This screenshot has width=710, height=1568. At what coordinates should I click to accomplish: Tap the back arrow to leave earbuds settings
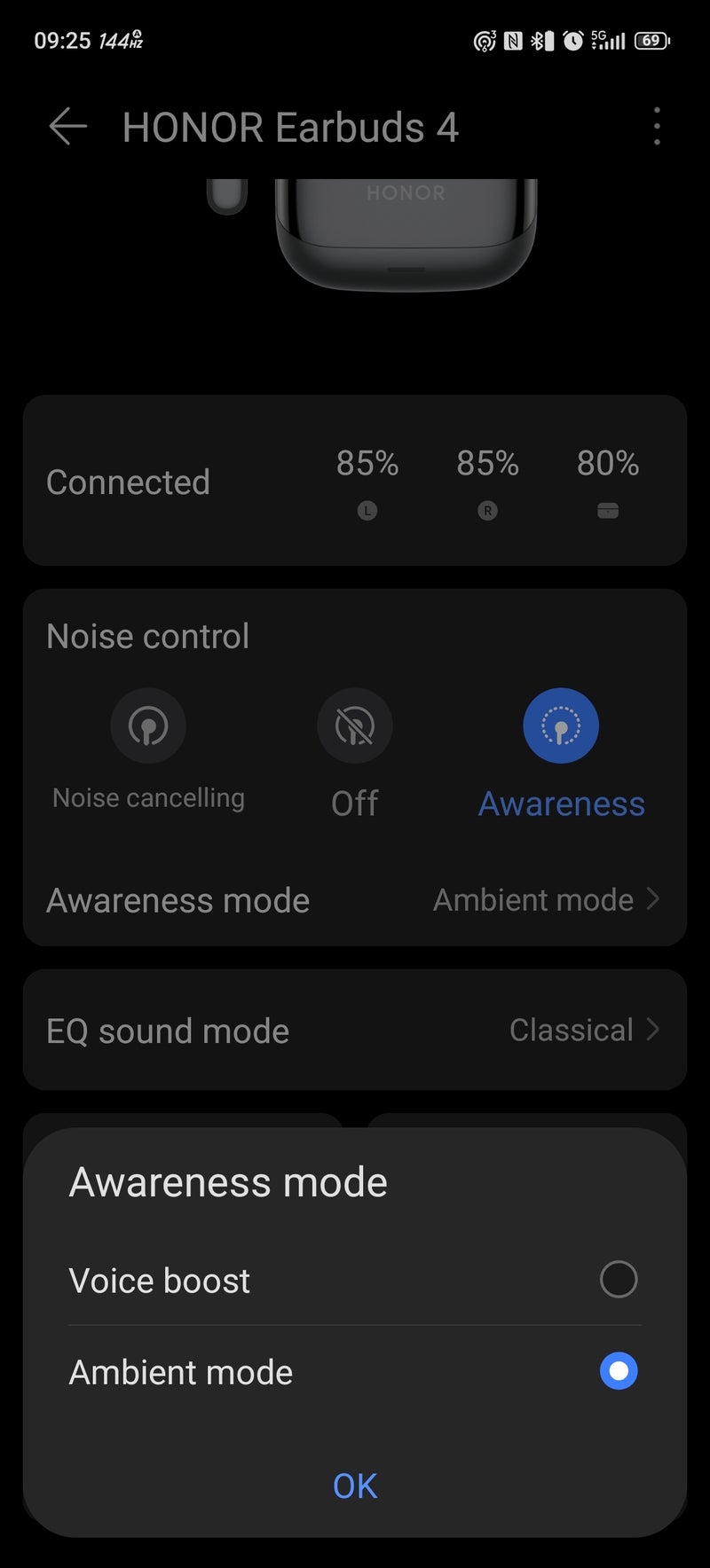pos(67,126)
